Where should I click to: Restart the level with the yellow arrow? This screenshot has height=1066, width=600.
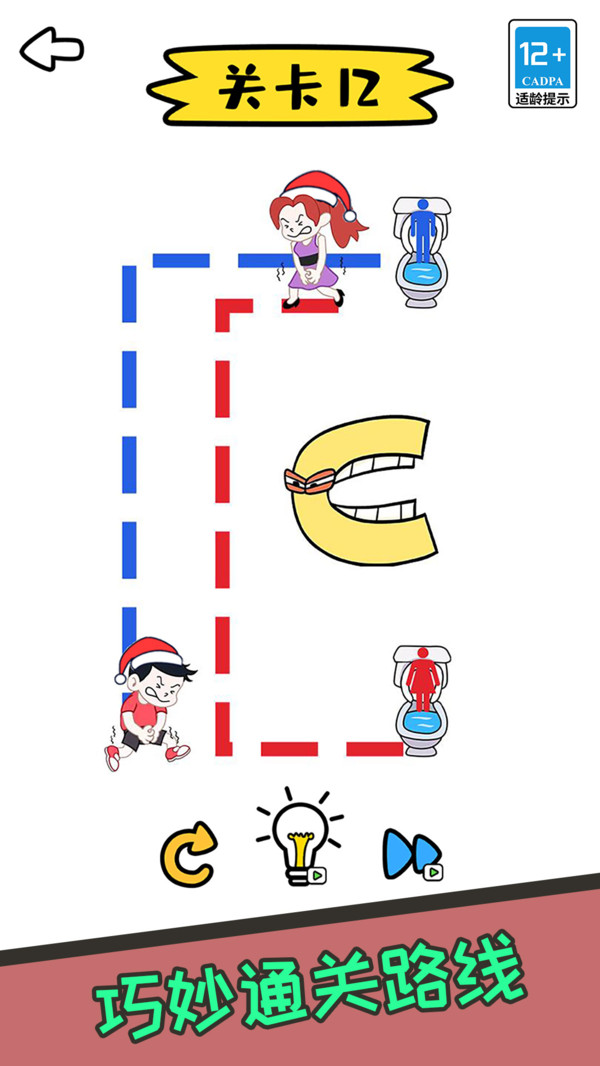click(188, 853)
